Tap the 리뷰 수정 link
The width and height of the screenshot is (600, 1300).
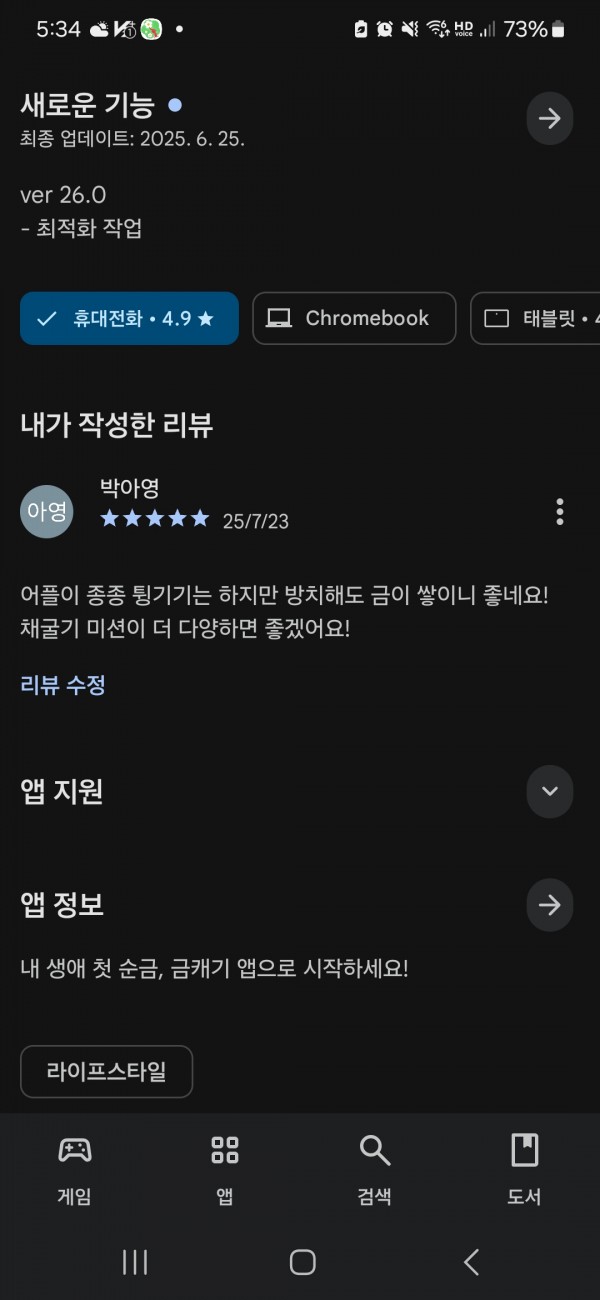63,685
